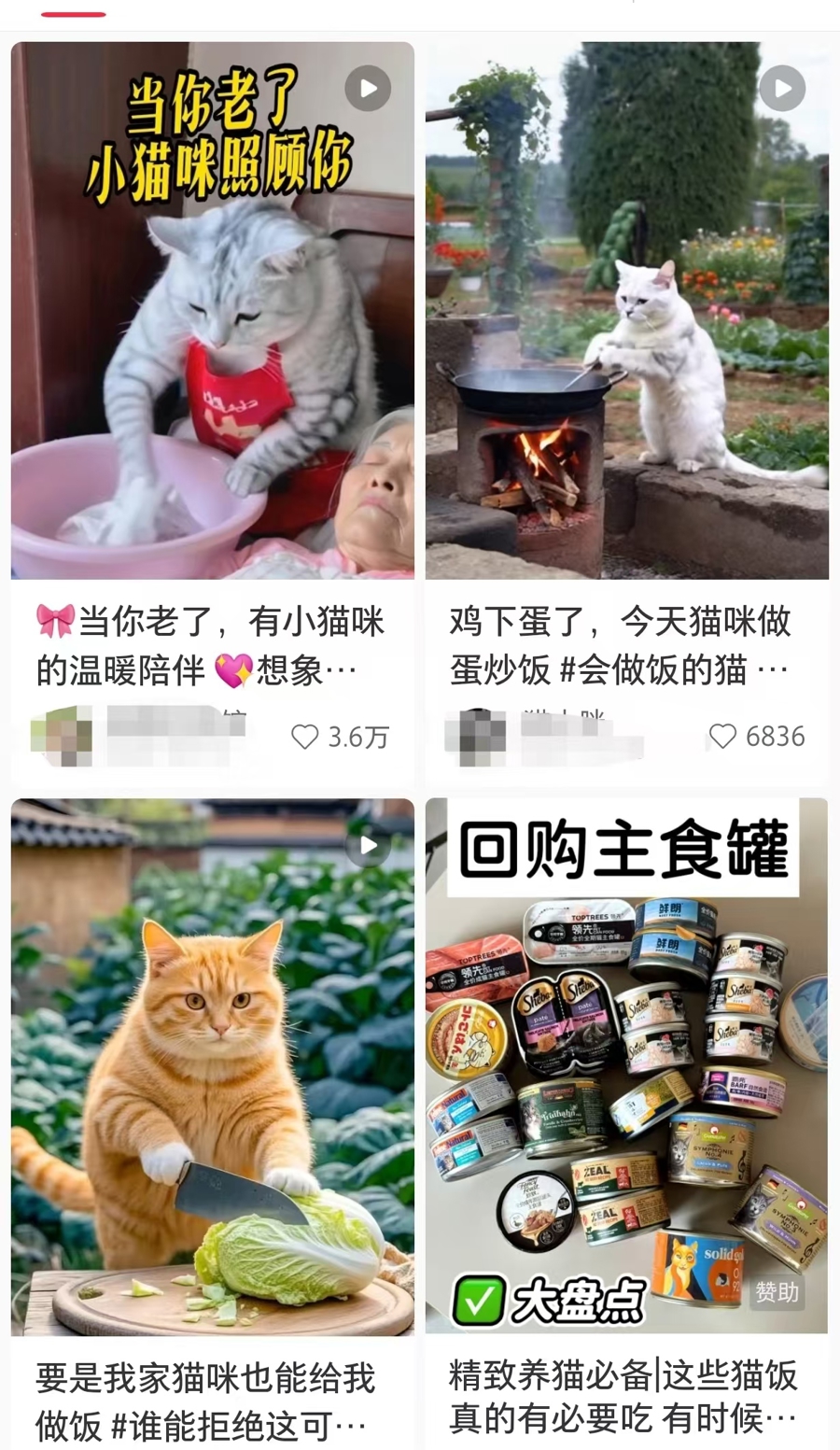Open author profile of 鸡下蛋了 post
The height and width of the screenshot is (1450, 840).
pyautogui.click(x=476, y=736)
